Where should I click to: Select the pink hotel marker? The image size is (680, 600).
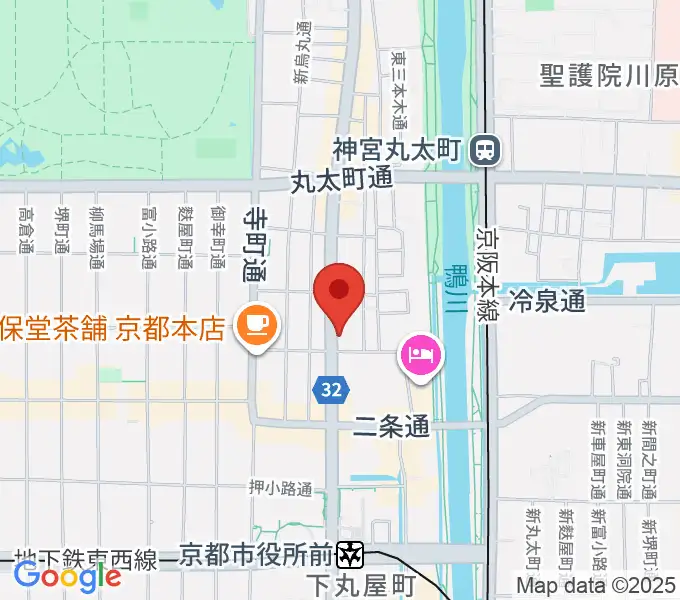pos(421,356)
